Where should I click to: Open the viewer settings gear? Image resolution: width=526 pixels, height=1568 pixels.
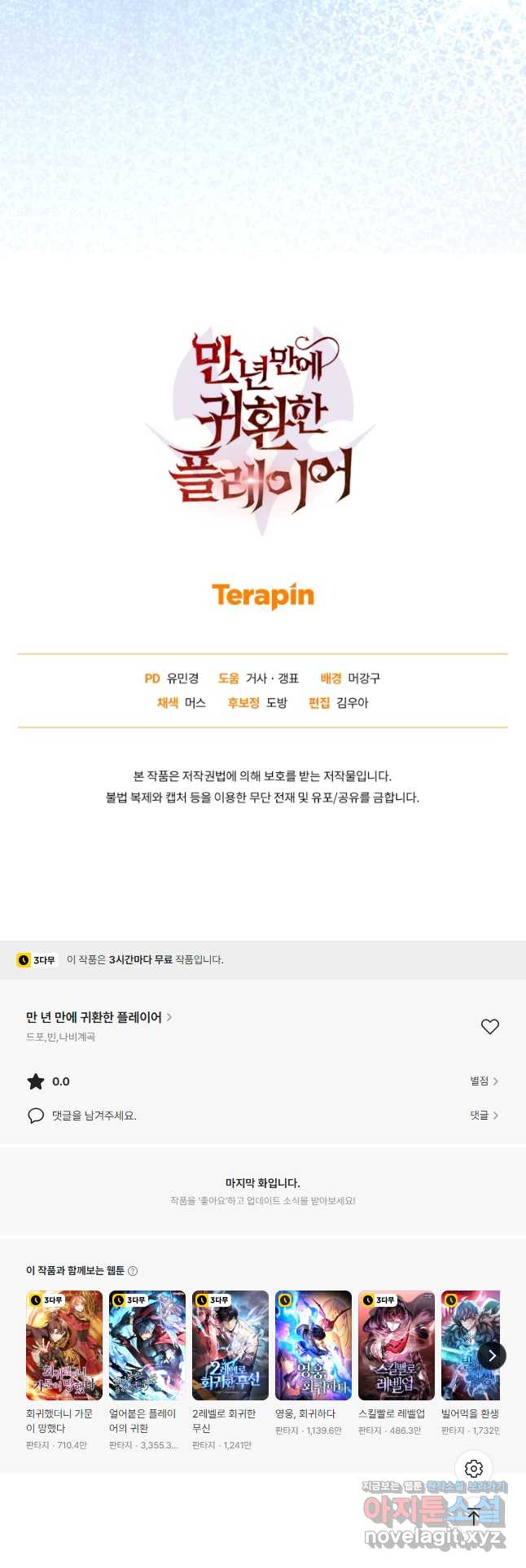point(474,1468)
